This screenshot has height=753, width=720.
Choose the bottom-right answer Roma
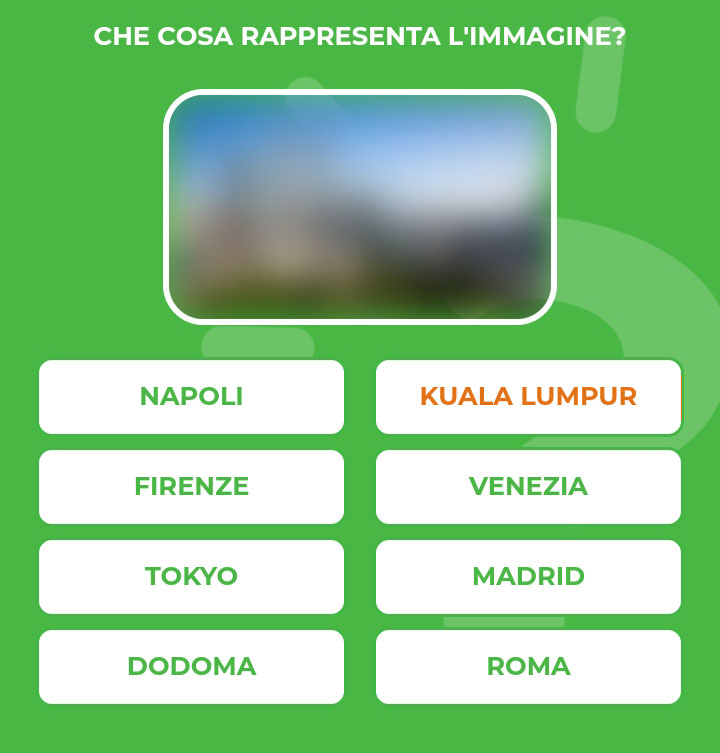[x=528, y=666]
